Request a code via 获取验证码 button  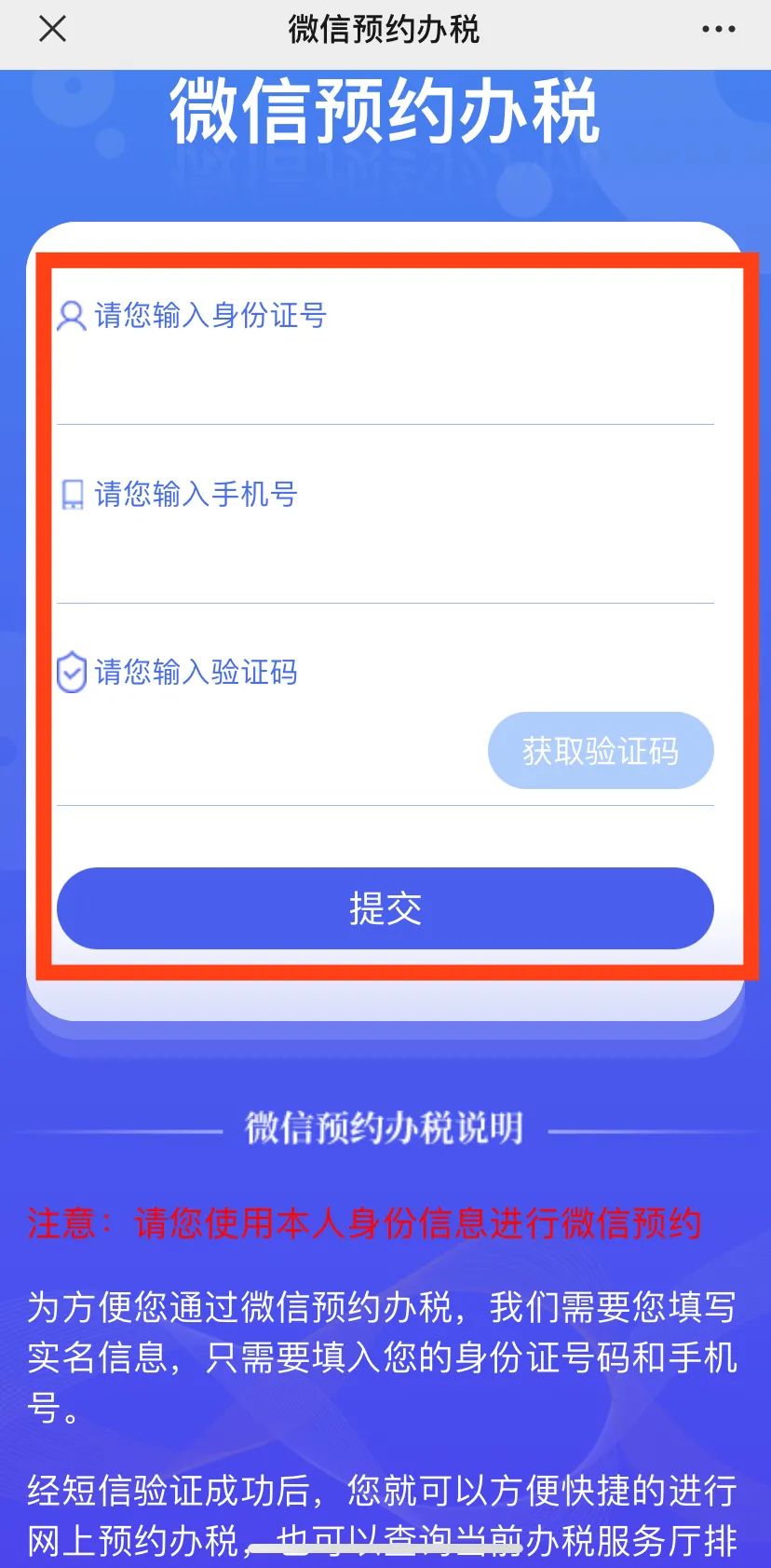pos(601,751)
